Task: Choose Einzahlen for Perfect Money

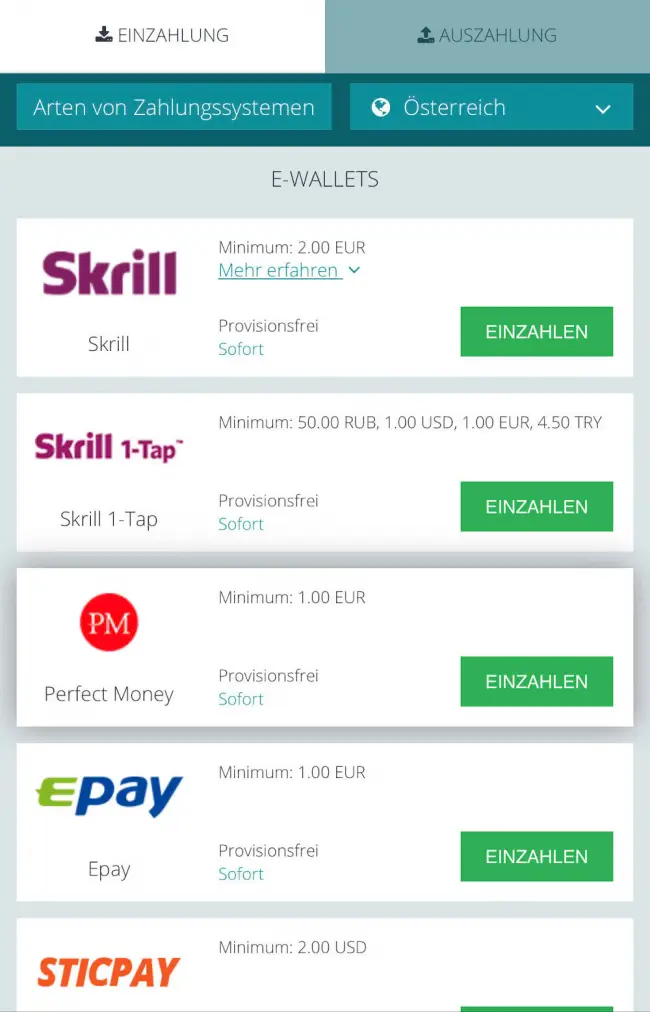Action: 536,682
